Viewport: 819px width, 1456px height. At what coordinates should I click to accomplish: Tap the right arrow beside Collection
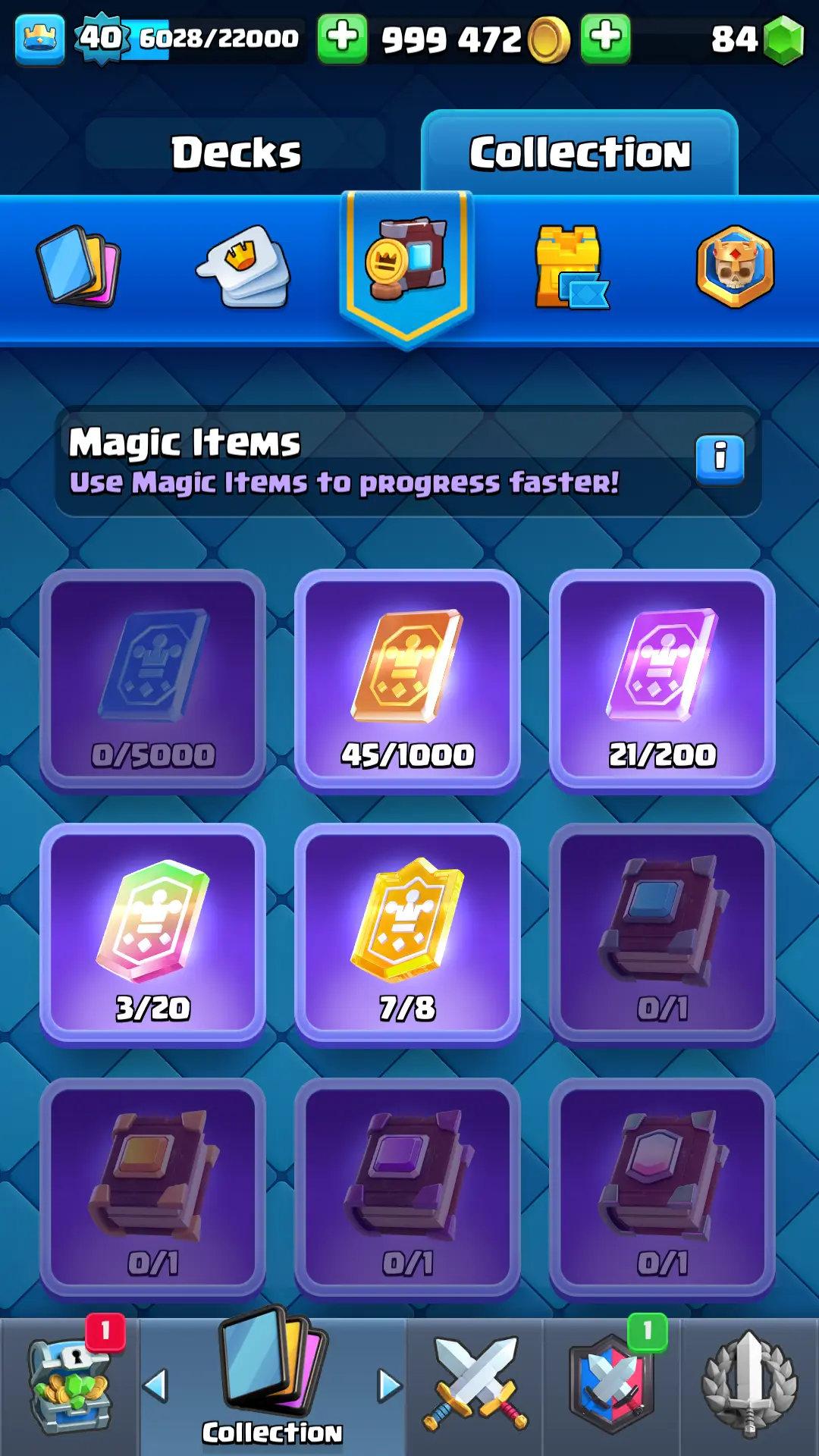[x=389, y=1385]
